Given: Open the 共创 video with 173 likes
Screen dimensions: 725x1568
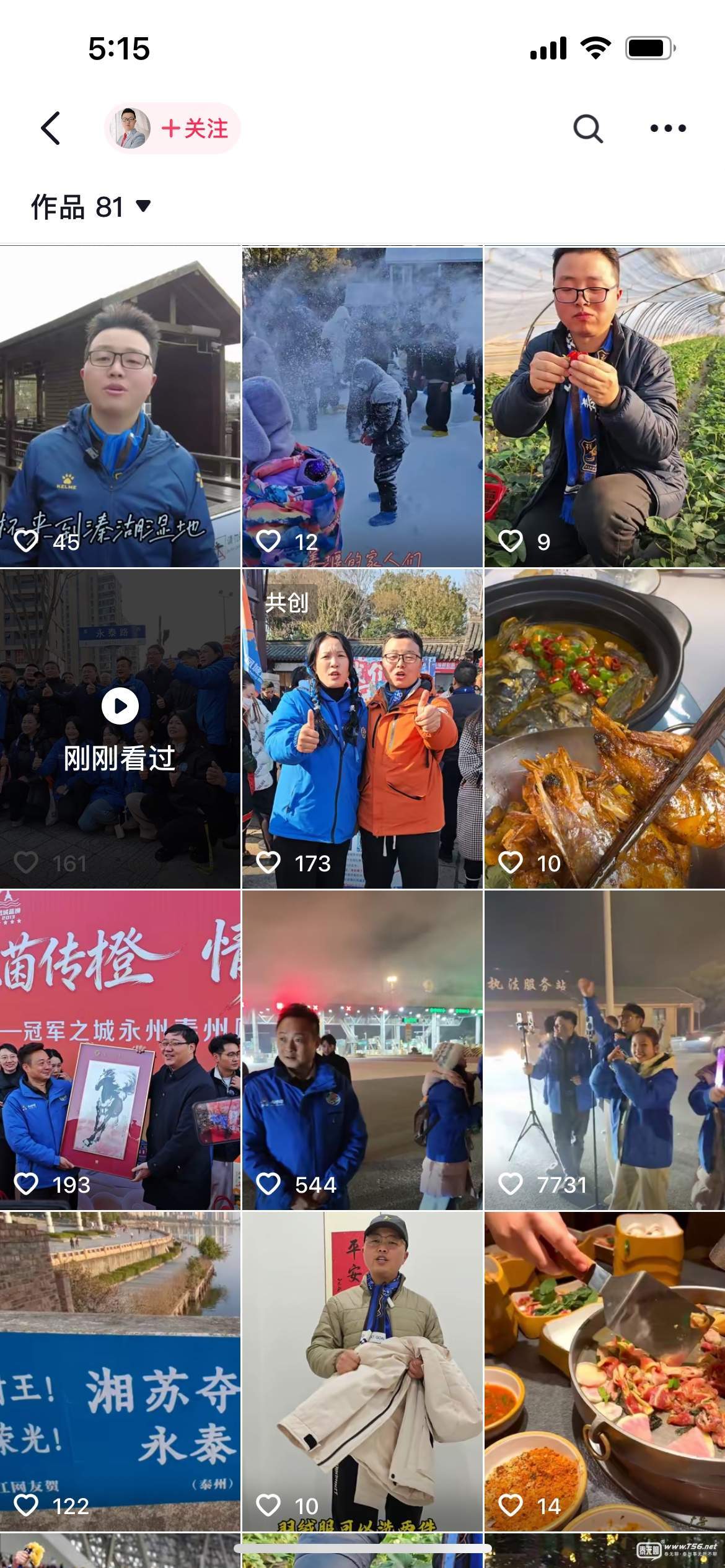Looking at the screenshot, I should click(x=362, y=729).
